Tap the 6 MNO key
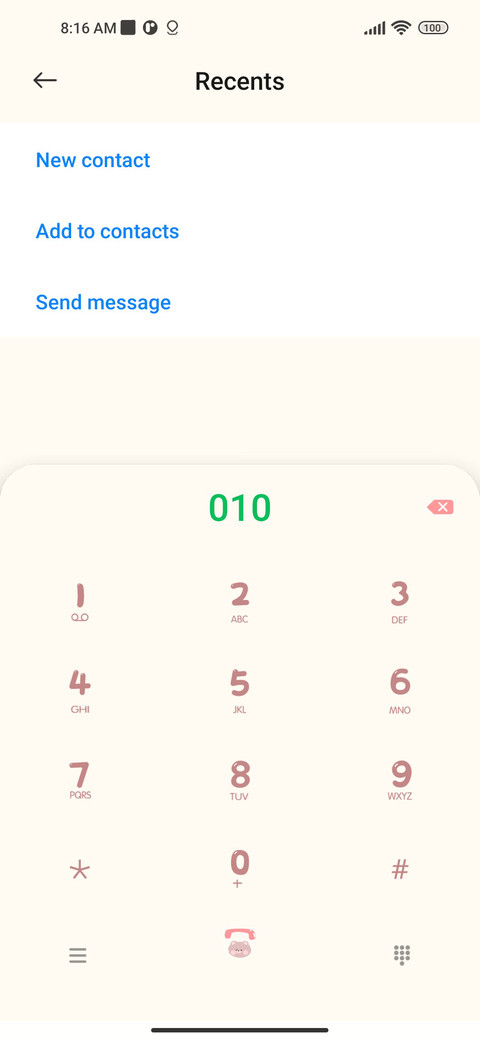Screen dimensions: 480x1040 (x=399, y=691)
